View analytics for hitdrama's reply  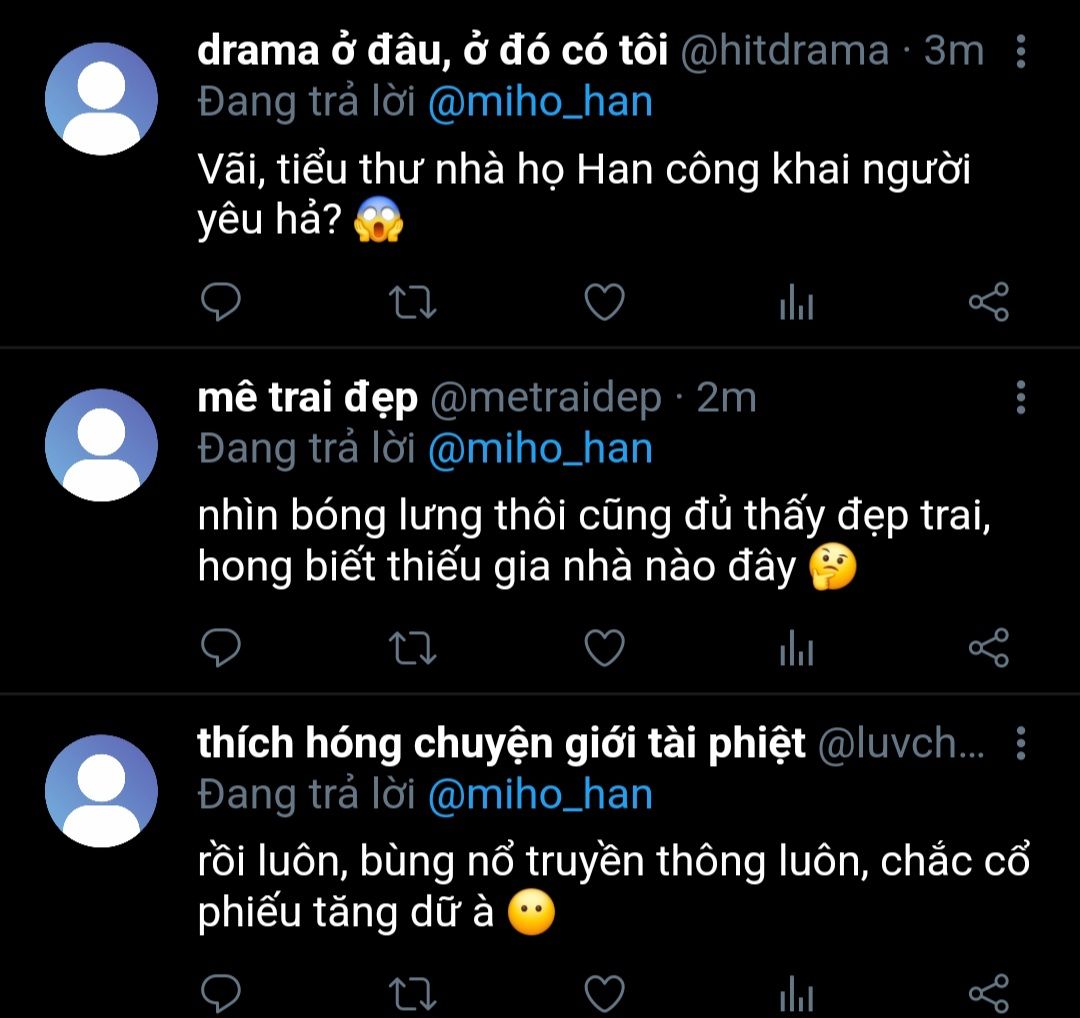click(796, 302)
